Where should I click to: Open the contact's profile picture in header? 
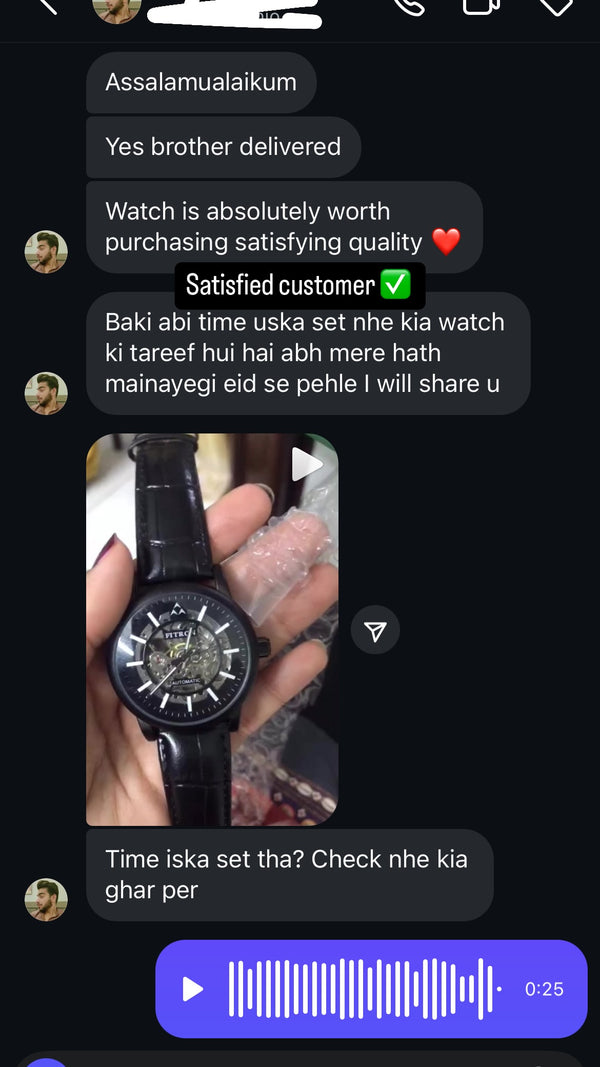point(116,8)
